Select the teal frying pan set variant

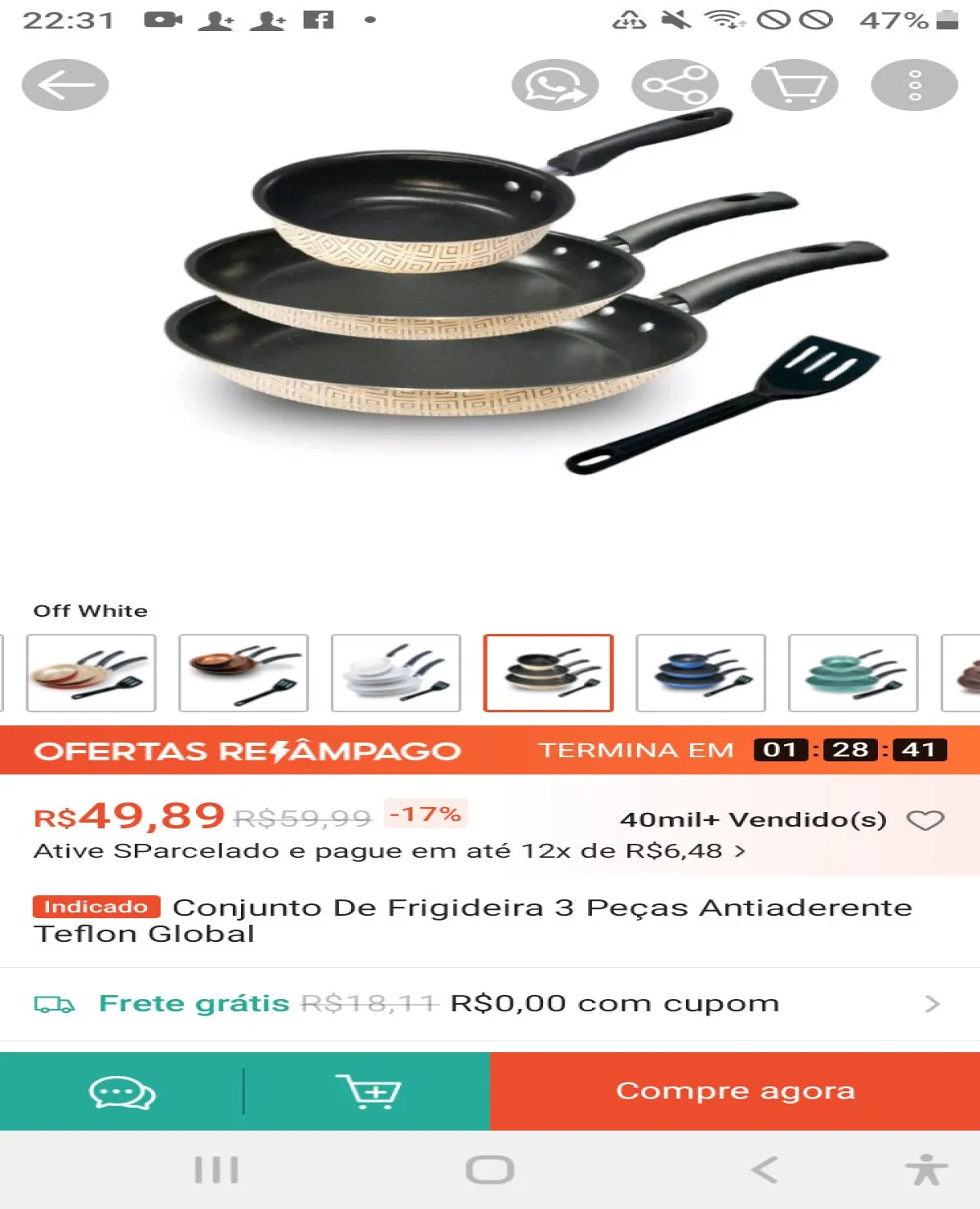point(853,673)
